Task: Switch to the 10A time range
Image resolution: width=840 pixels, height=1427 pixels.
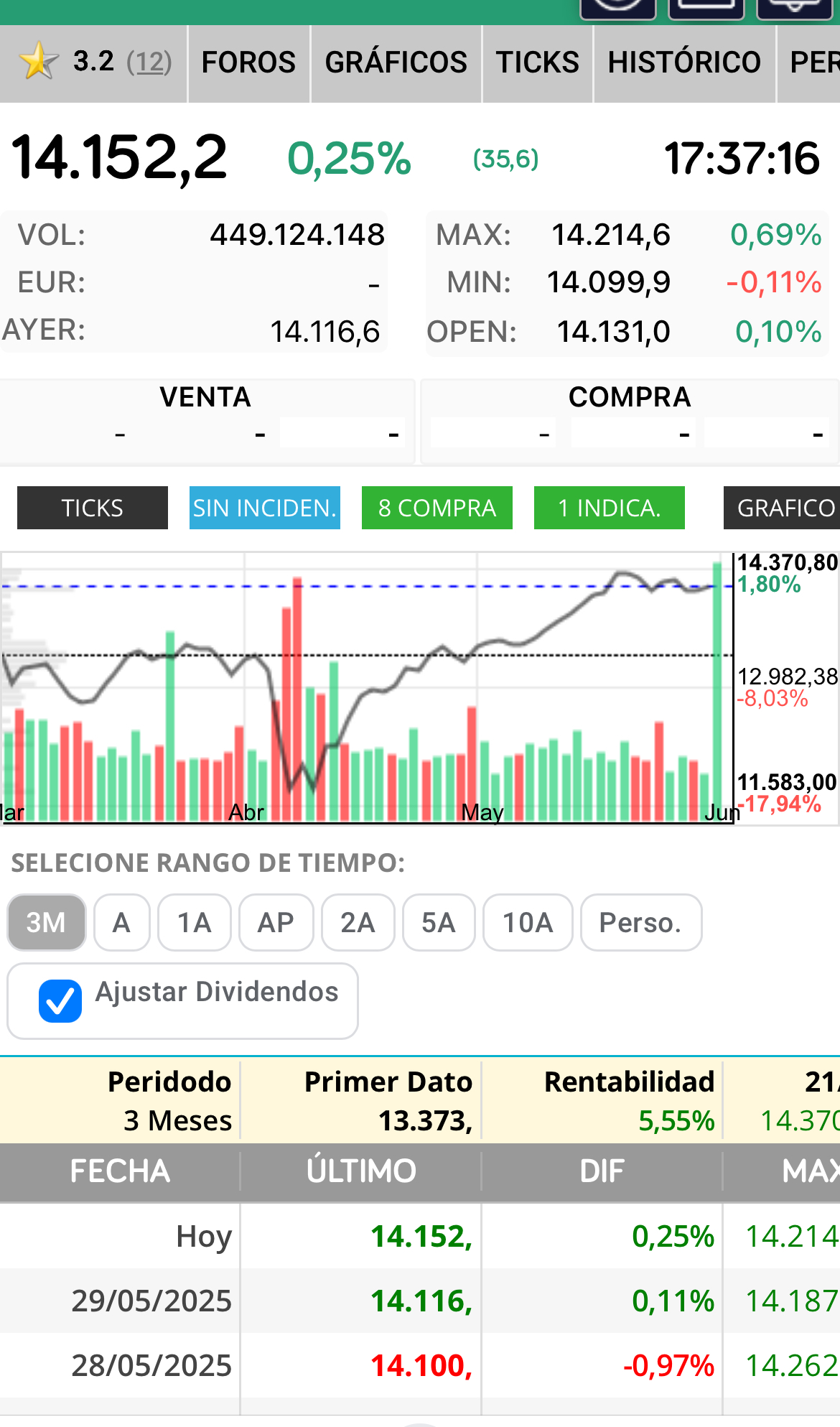Action: tap(528, 923)
